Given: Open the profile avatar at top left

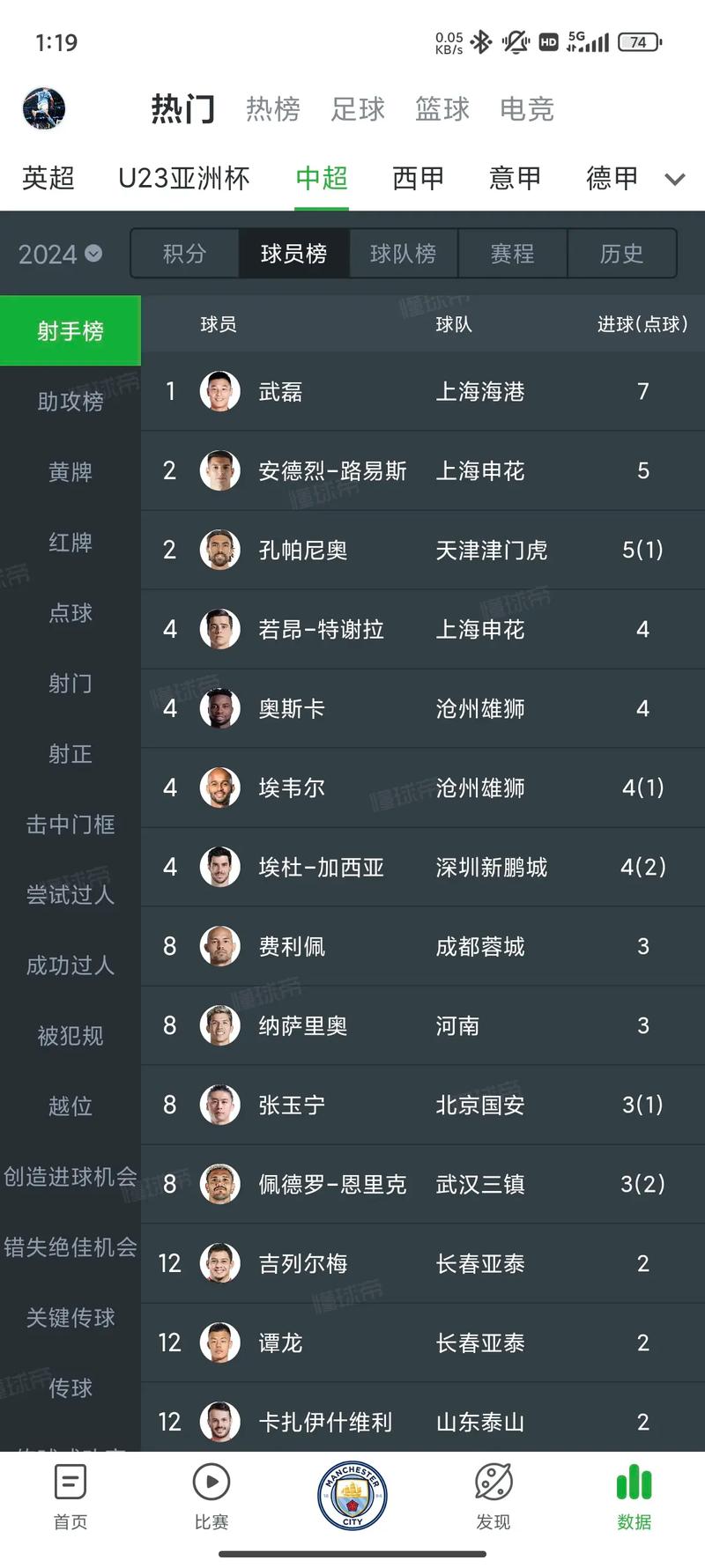Looking at the screenshot, I should coord(44,109).
